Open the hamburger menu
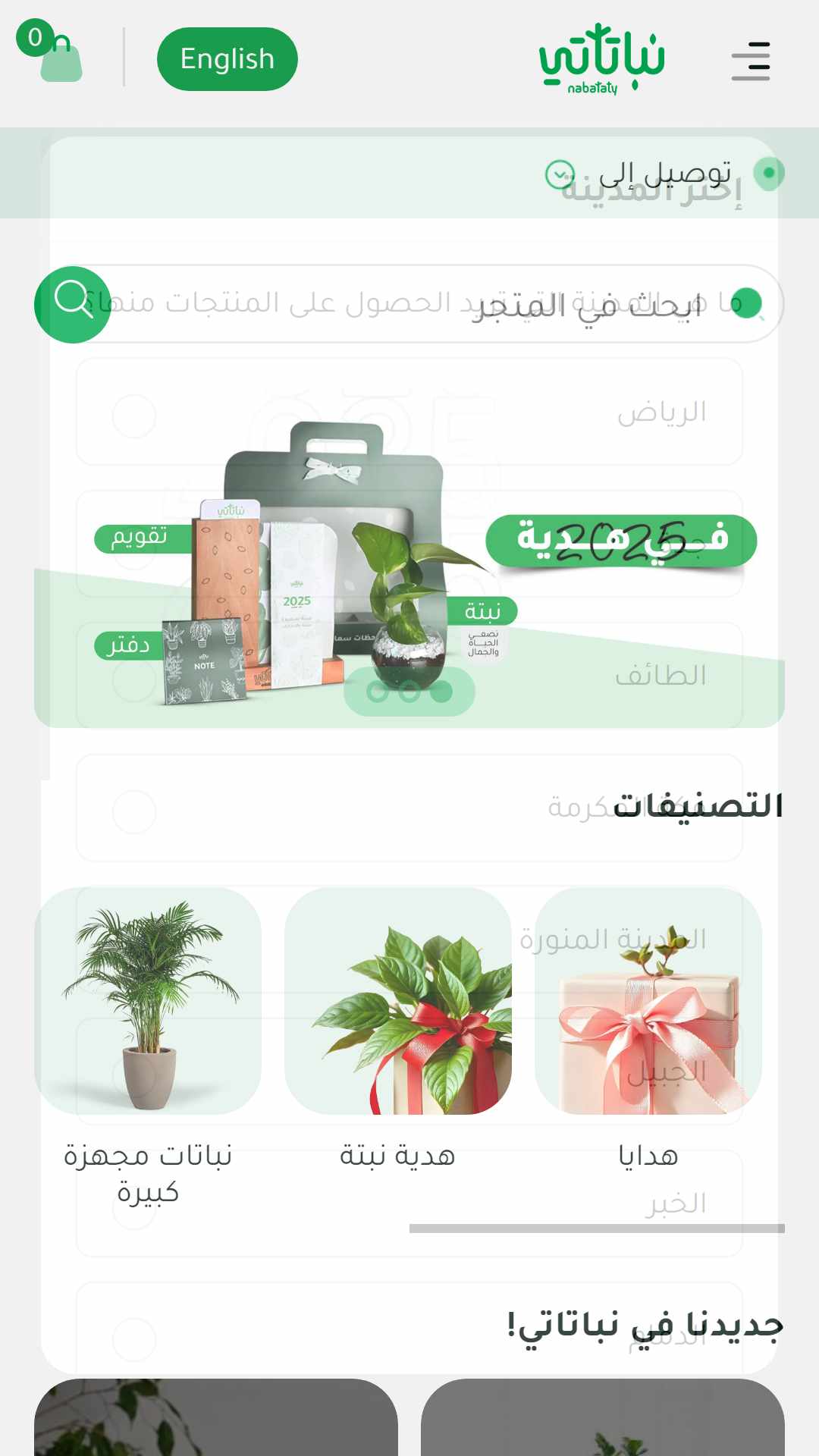This screenshot has width=819, height=1456. tap(751, 61)
